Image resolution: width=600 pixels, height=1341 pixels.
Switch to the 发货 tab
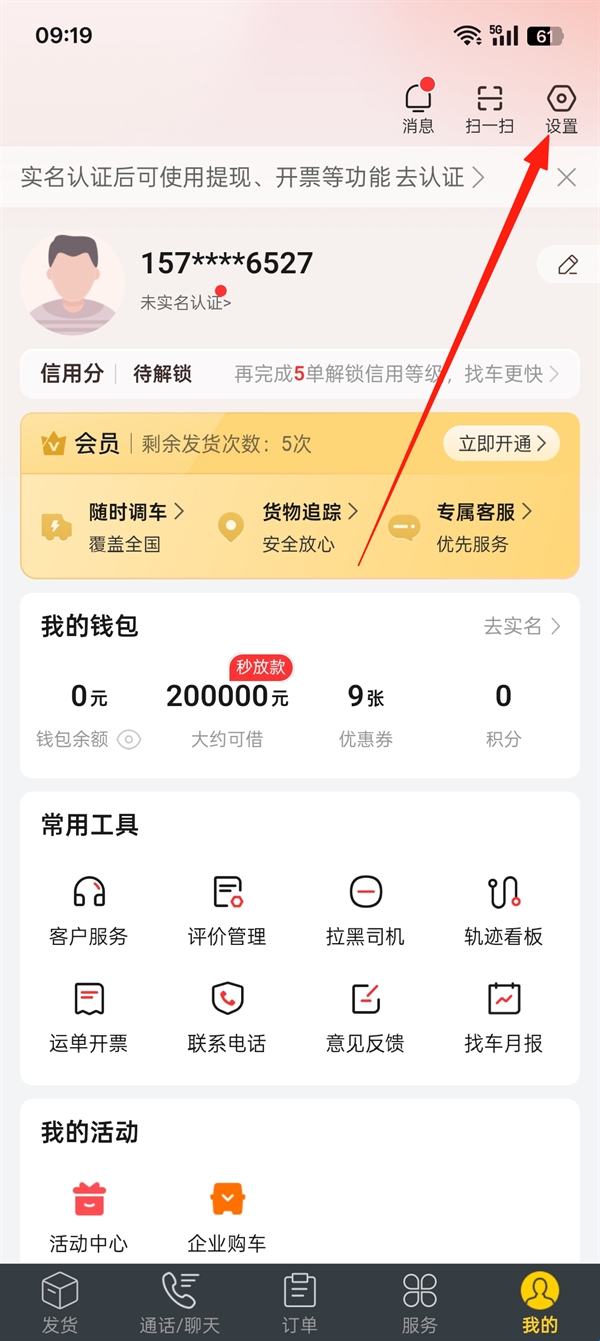pyautogui.click(x=59, y=1303)
